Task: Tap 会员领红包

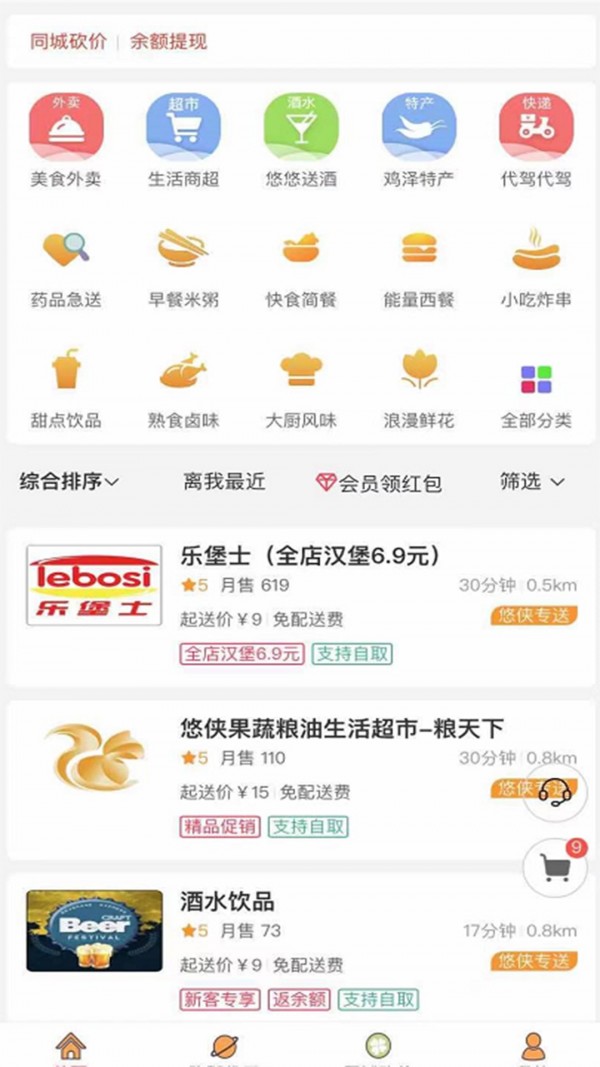Action: 379,483
